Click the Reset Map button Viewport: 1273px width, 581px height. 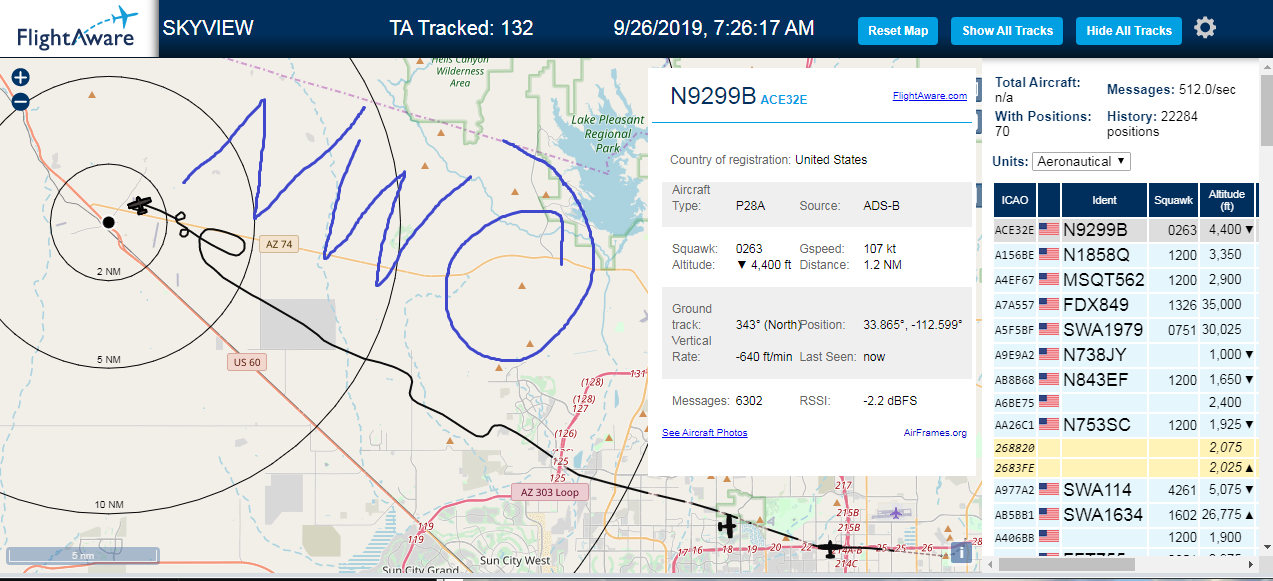tap(898, 31)
